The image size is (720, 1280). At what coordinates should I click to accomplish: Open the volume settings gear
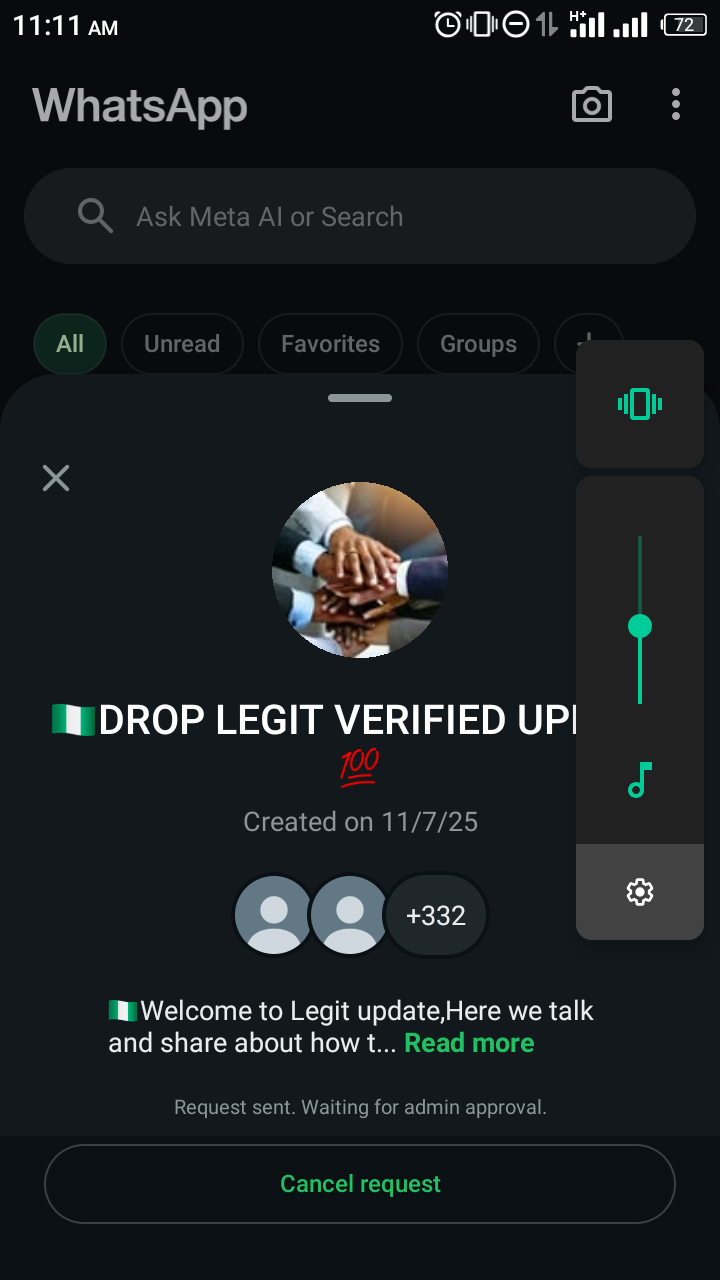pyautogui.click(x=640, y=892)
